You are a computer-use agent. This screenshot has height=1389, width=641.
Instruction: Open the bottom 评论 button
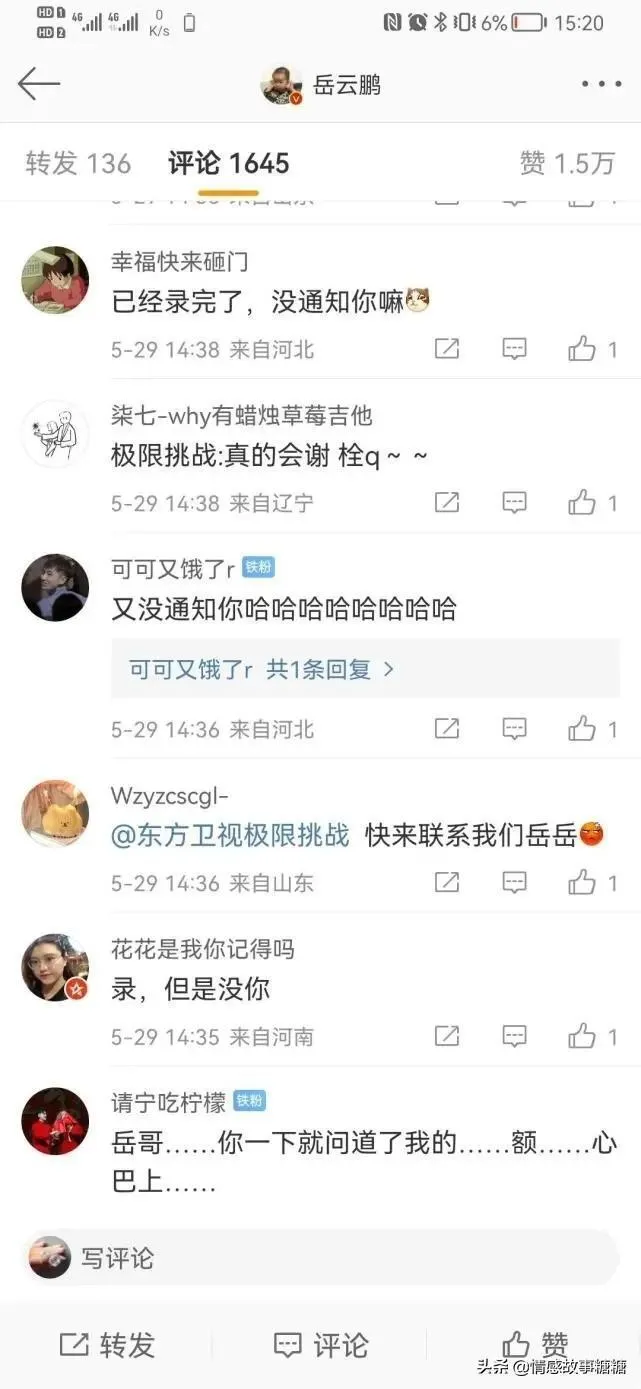[x=321, y=1345]
